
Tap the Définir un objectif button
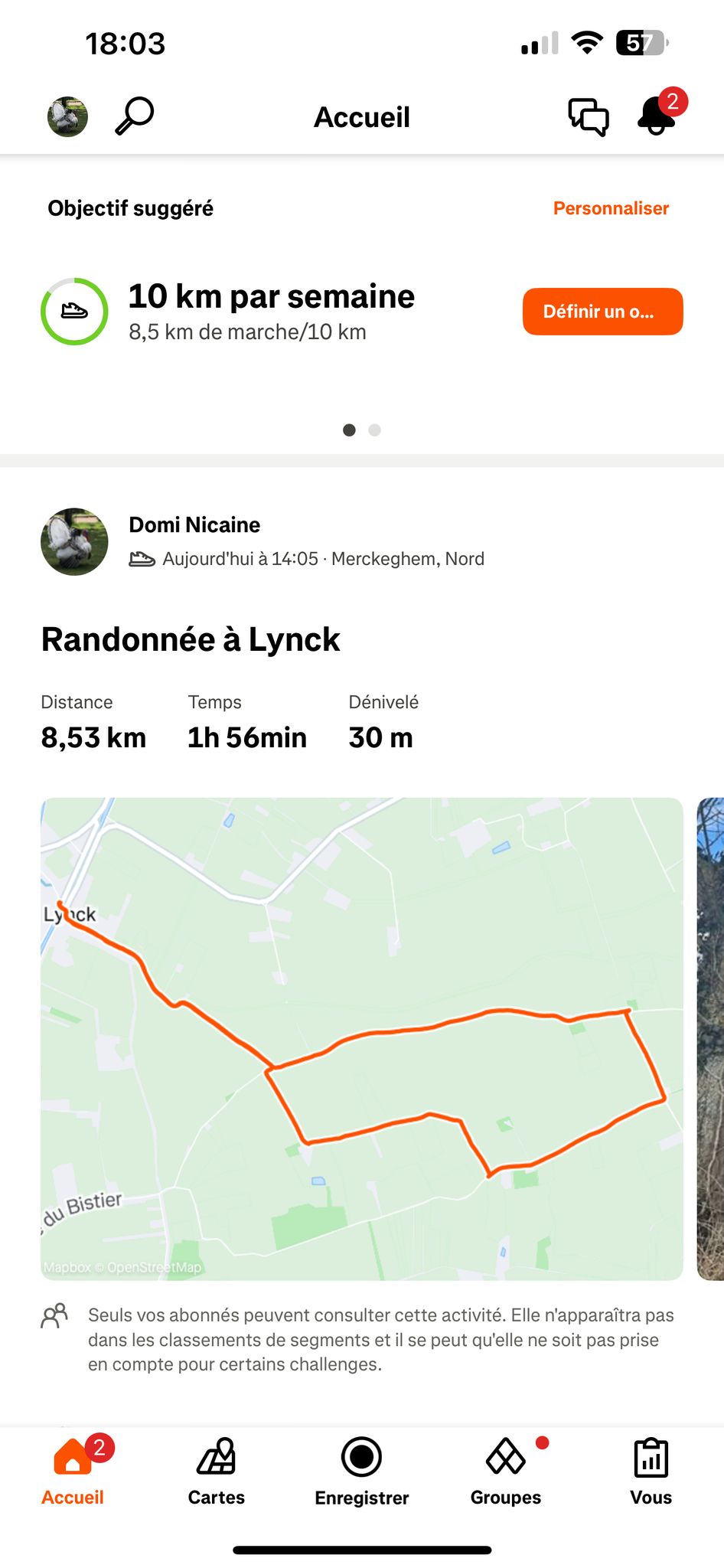[x=602, y=312]
